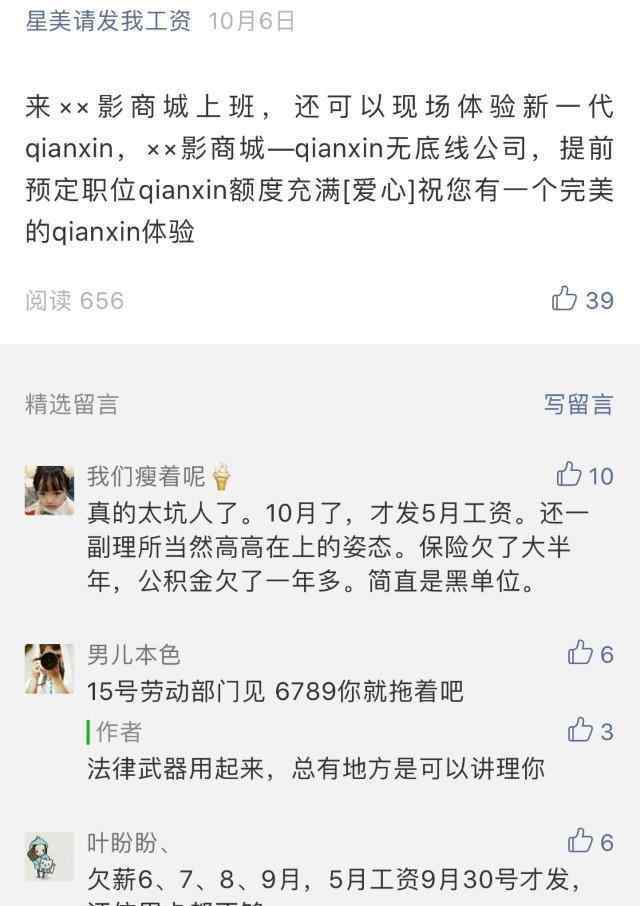Like the 作者 reply to 男儿本色
Screen dimensions: 640x906
(581, 731)
